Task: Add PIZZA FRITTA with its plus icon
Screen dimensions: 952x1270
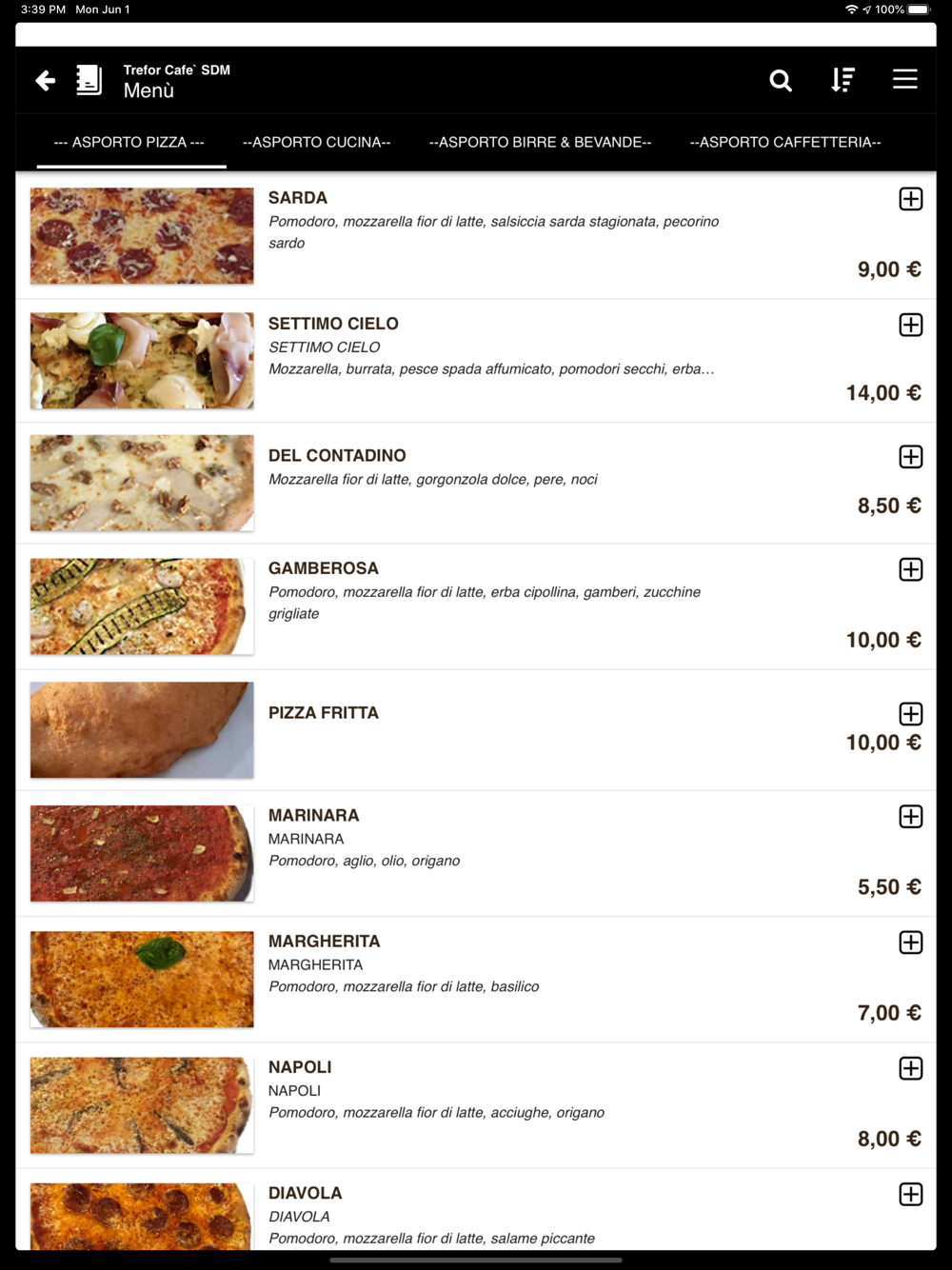Action: click(910, 714)
